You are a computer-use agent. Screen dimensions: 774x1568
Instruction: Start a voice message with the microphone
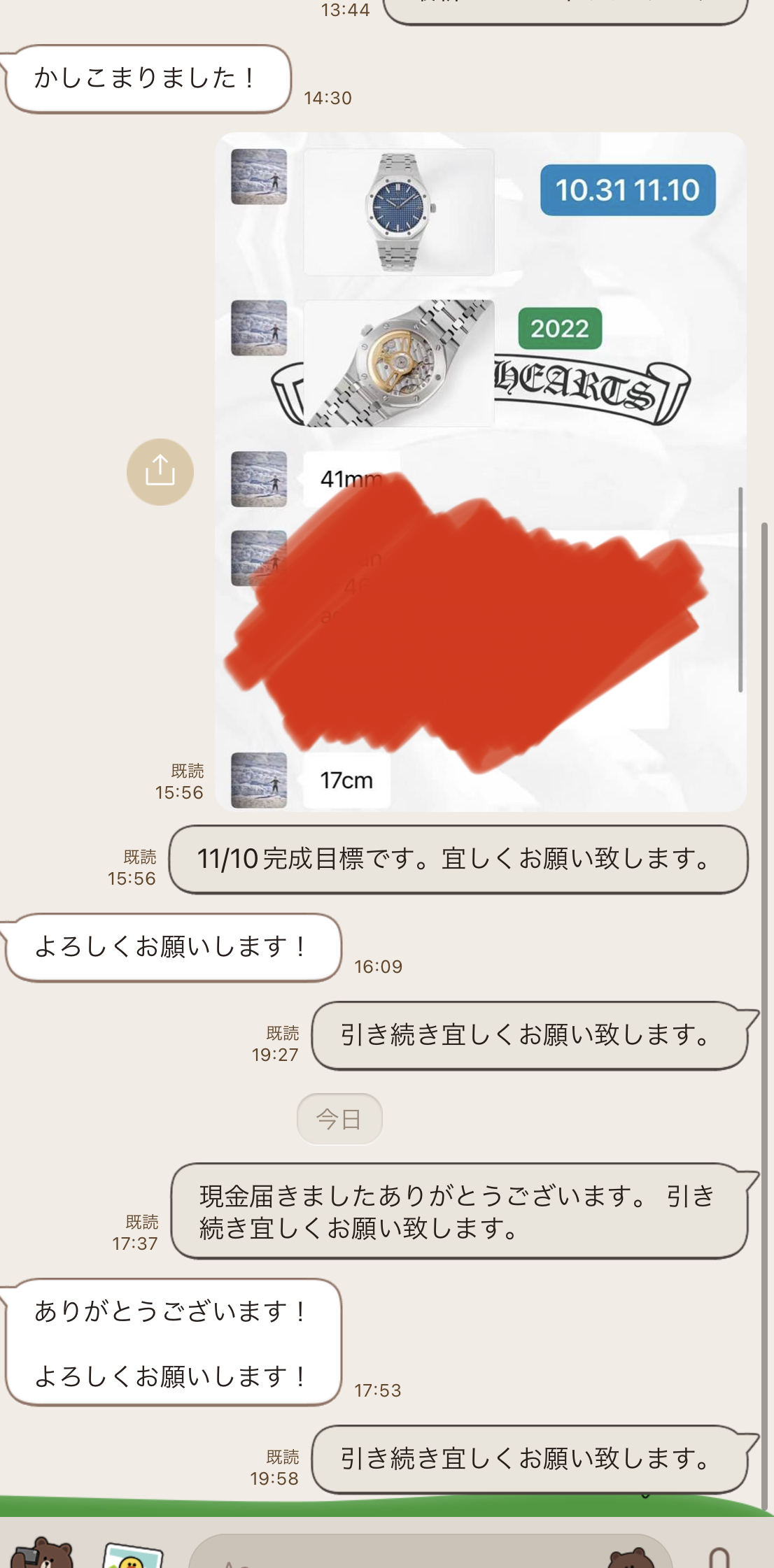click(x=719, y=1557)
